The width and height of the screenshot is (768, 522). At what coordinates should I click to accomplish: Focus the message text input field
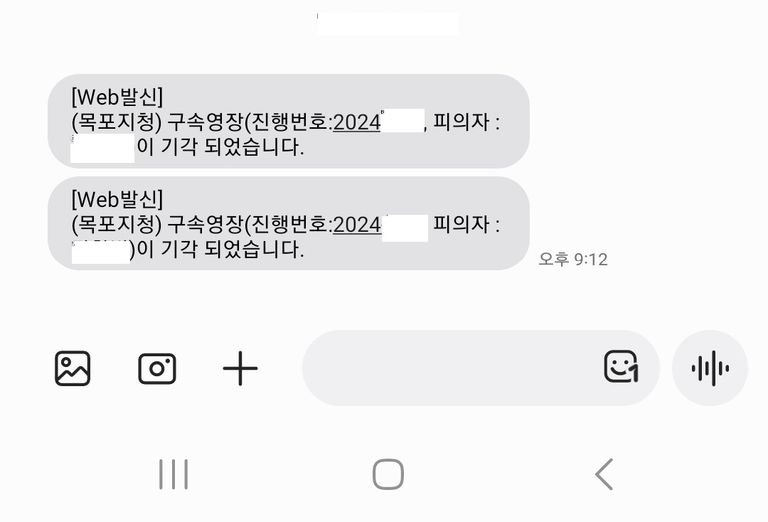point(450,369)
